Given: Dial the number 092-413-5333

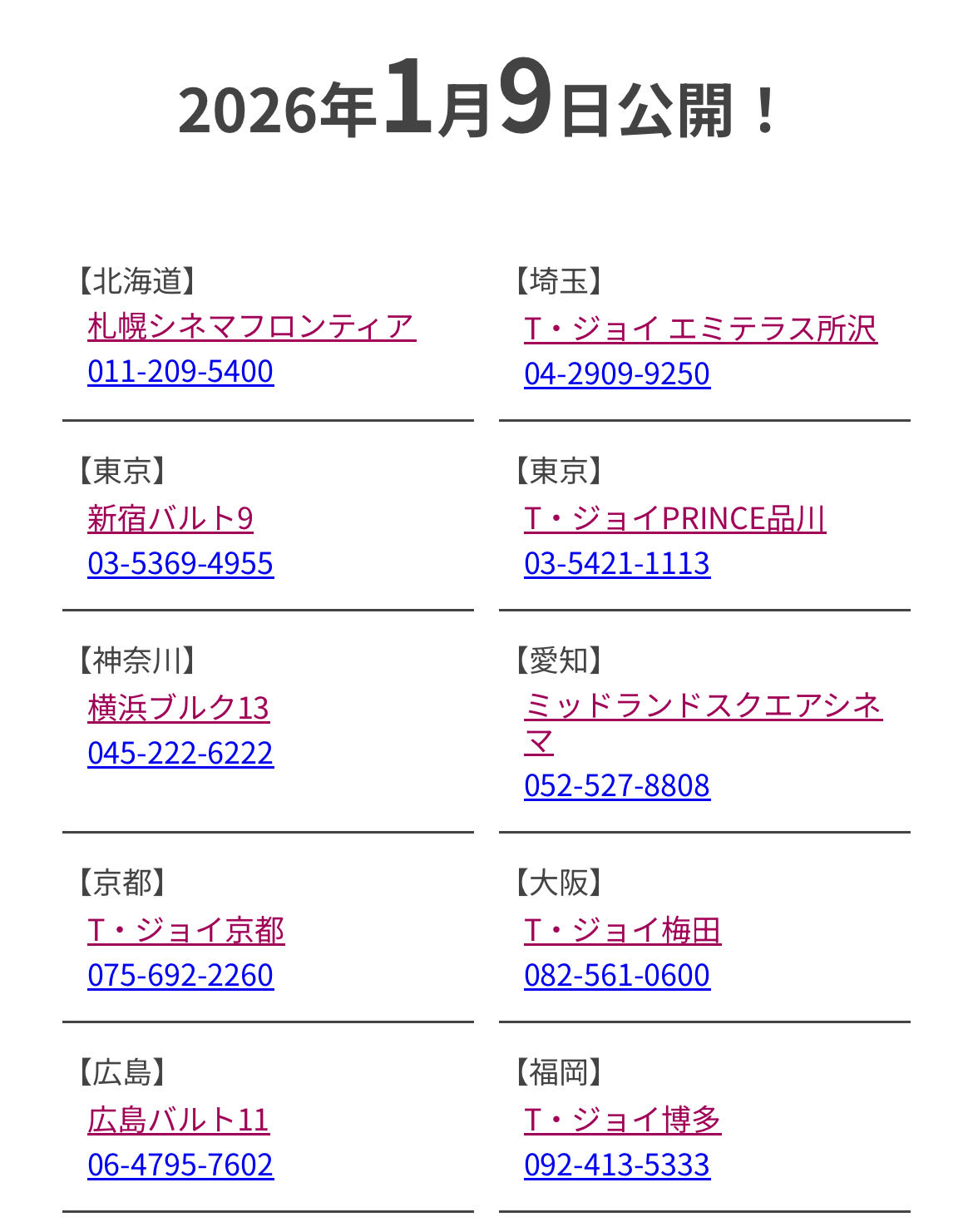Looking at the screenshot, I should pos(617,1165).
